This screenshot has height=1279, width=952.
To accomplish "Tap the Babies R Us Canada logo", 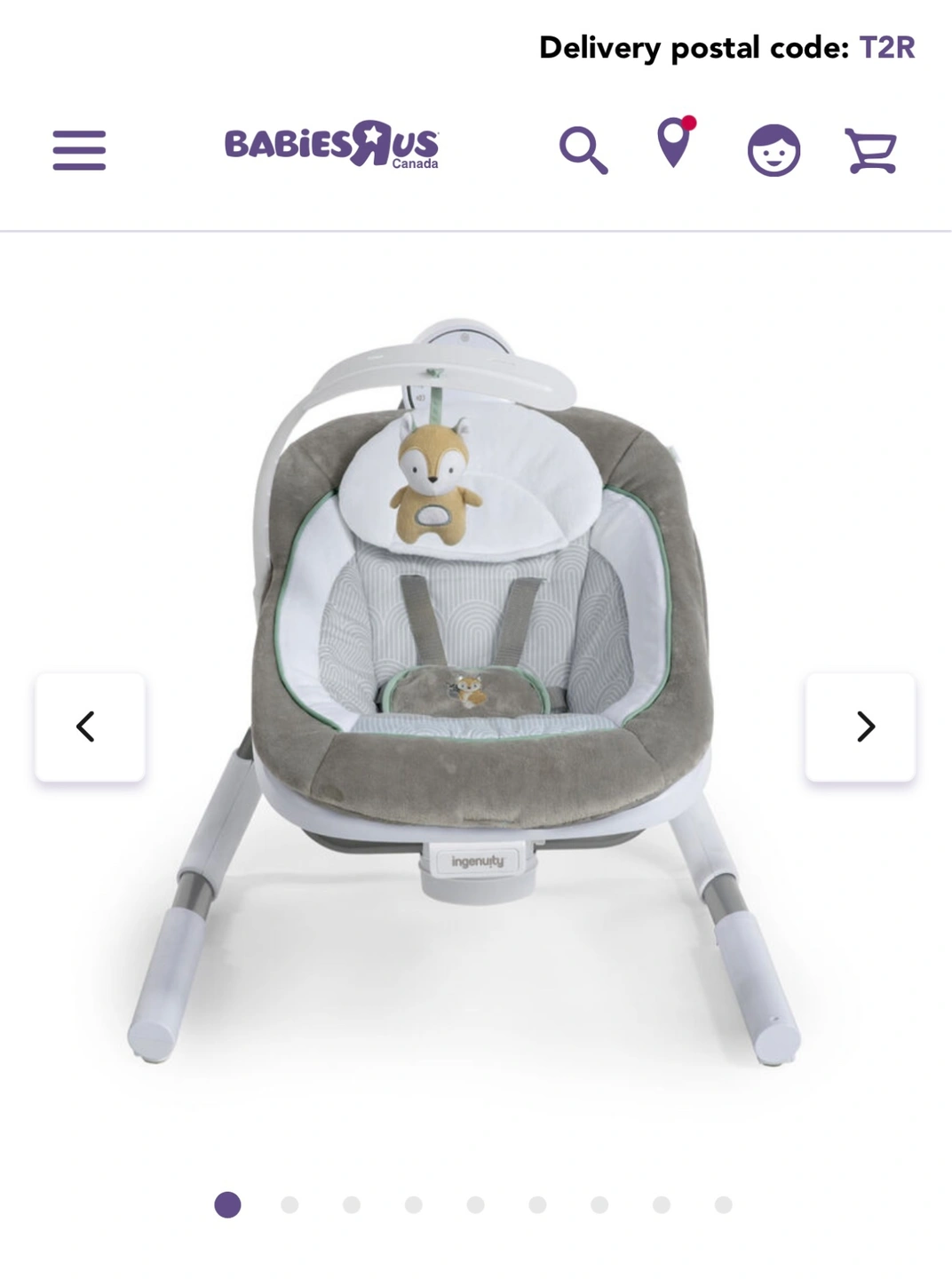I will coord(331,145).
